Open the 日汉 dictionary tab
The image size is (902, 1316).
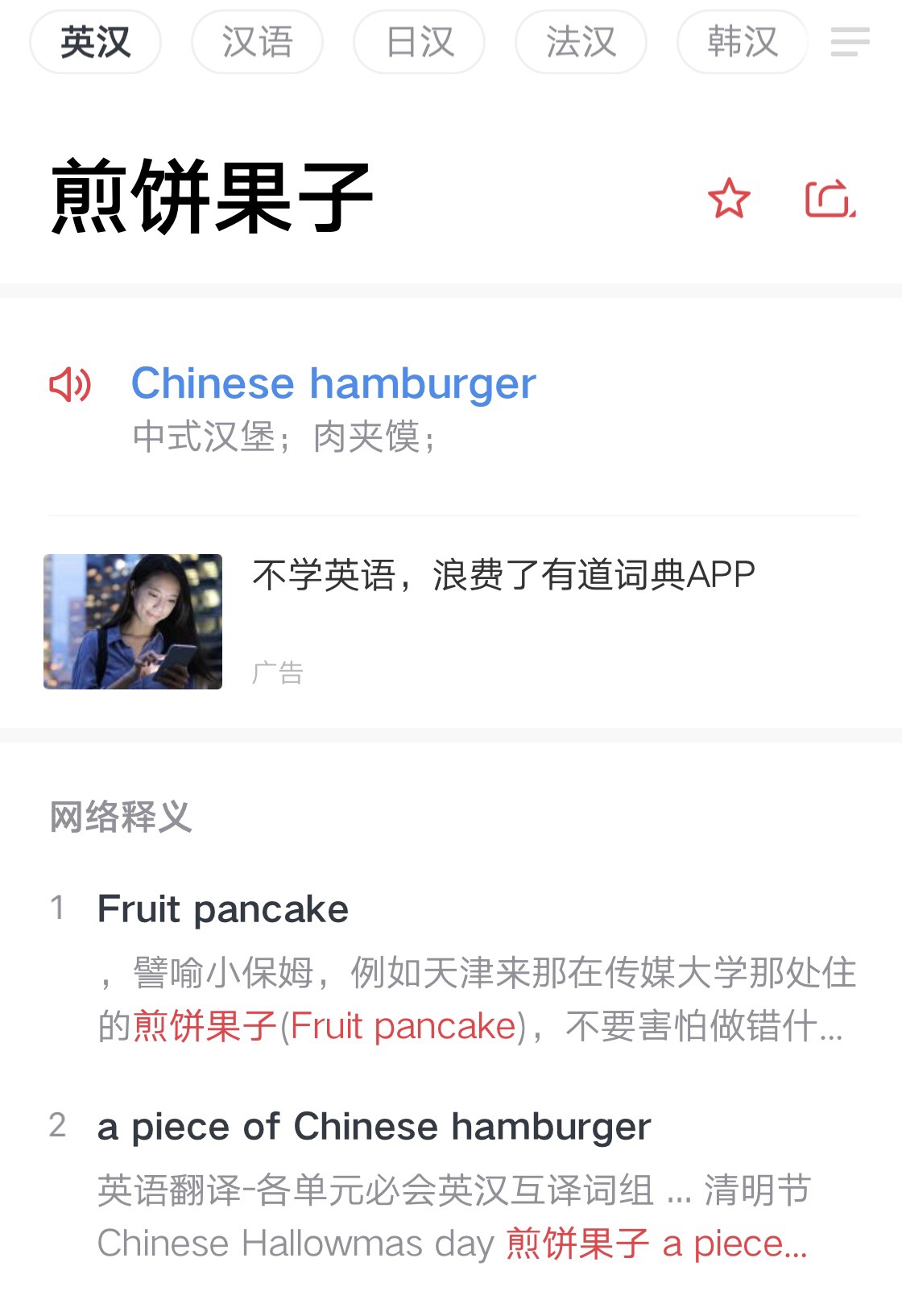(419, 42)
